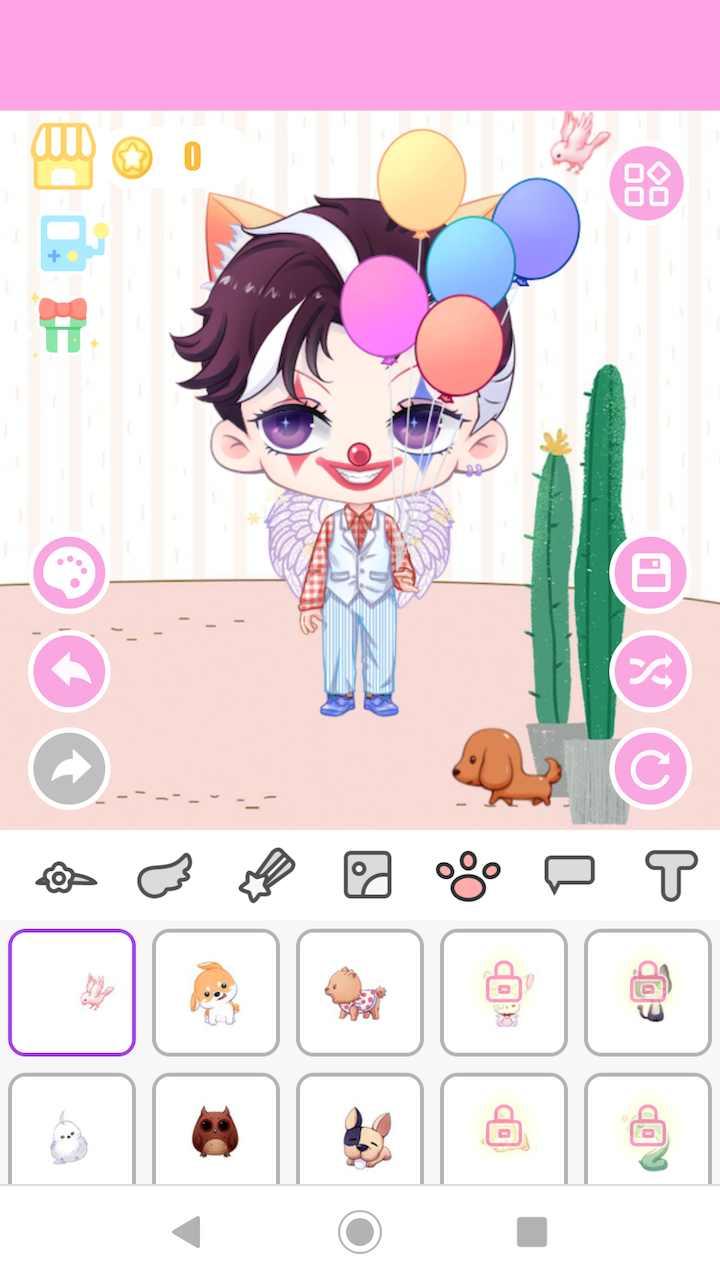720x1280 pixels.
Task: Go back using system navigation
Action: click(187, 1231)
